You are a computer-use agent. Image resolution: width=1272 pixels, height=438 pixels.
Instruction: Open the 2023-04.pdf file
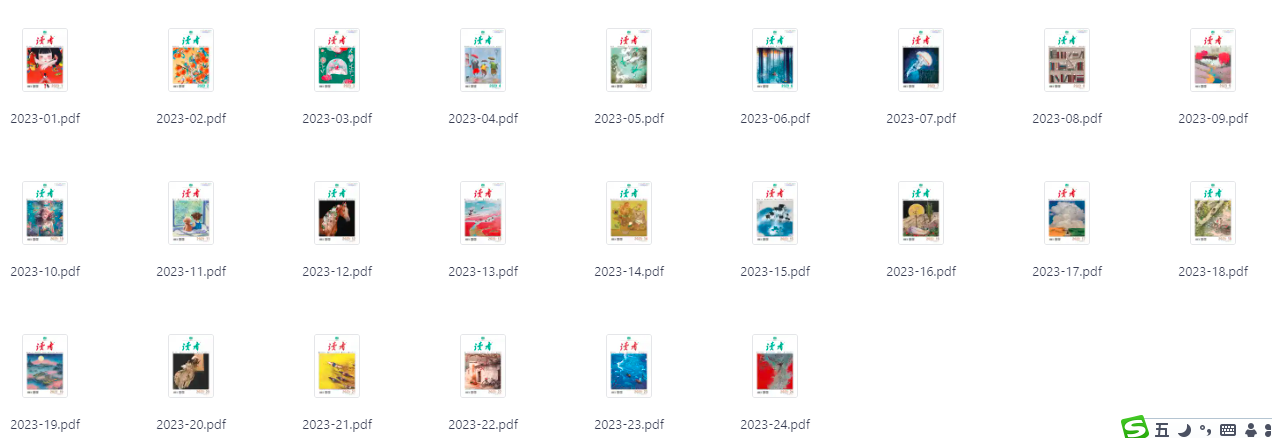(x=483, y=61)
